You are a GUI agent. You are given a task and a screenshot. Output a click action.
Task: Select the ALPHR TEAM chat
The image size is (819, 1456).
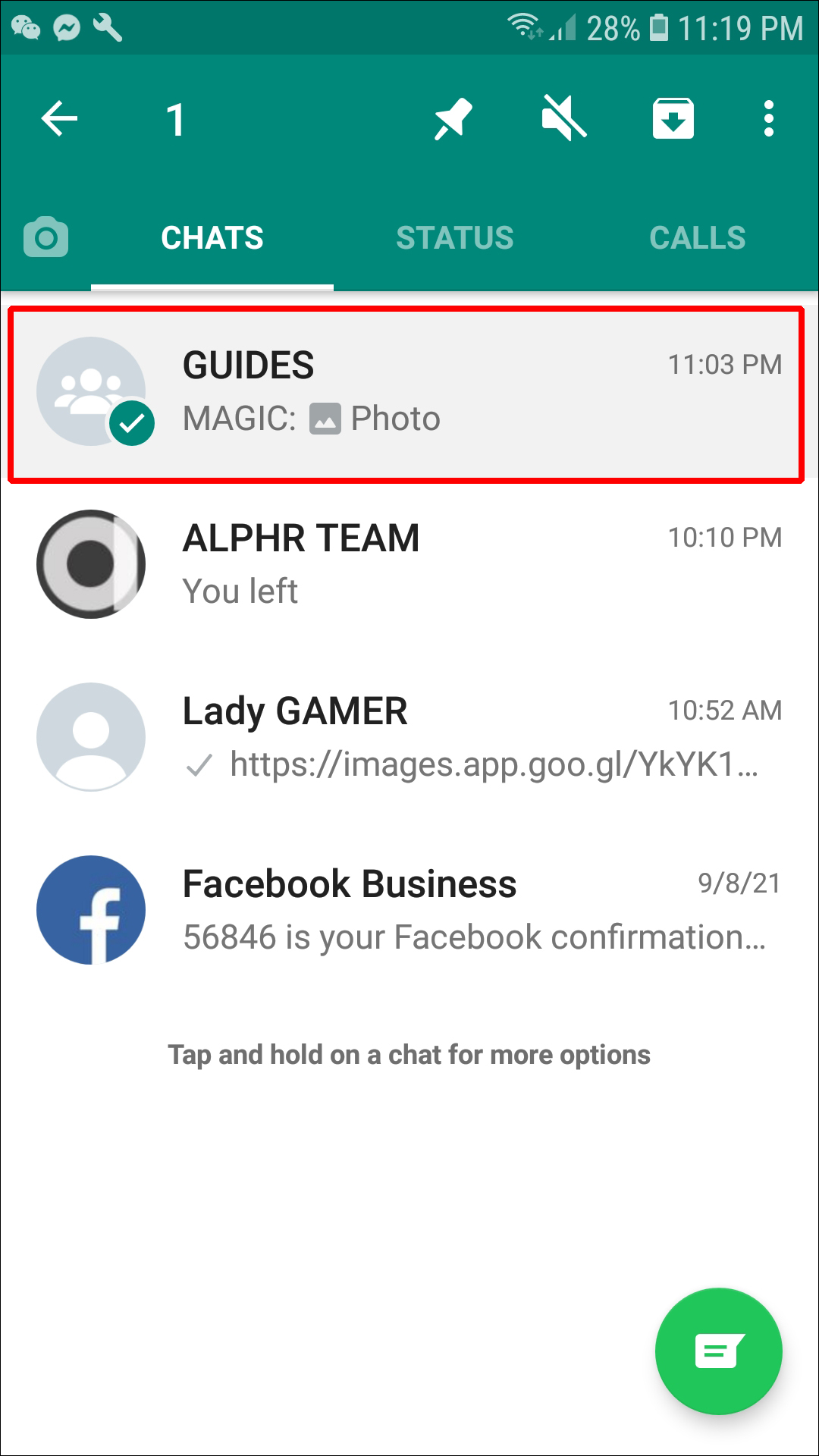click(x=406, y=565)
